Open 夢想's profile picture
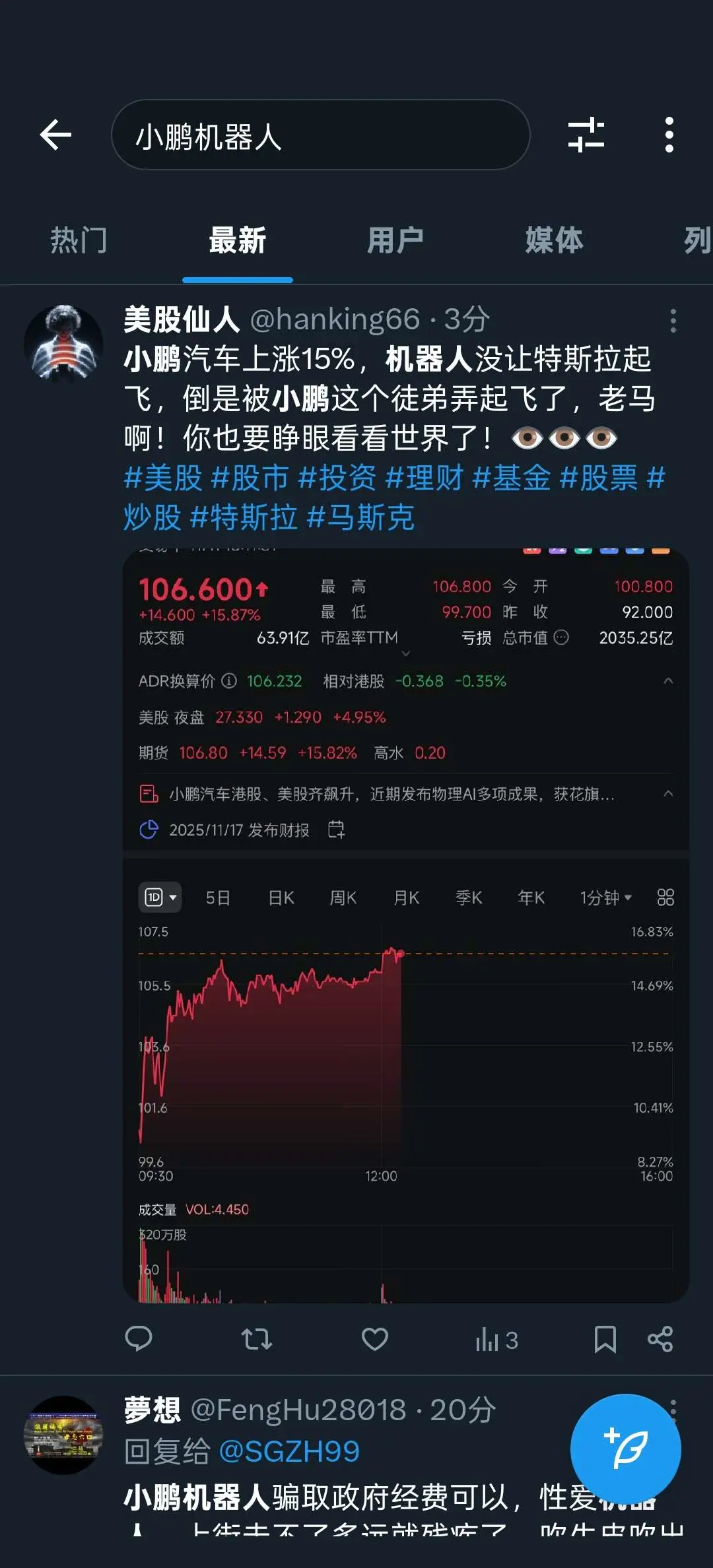This screenshot has height=1568, width=713. tap(63, 1435)
